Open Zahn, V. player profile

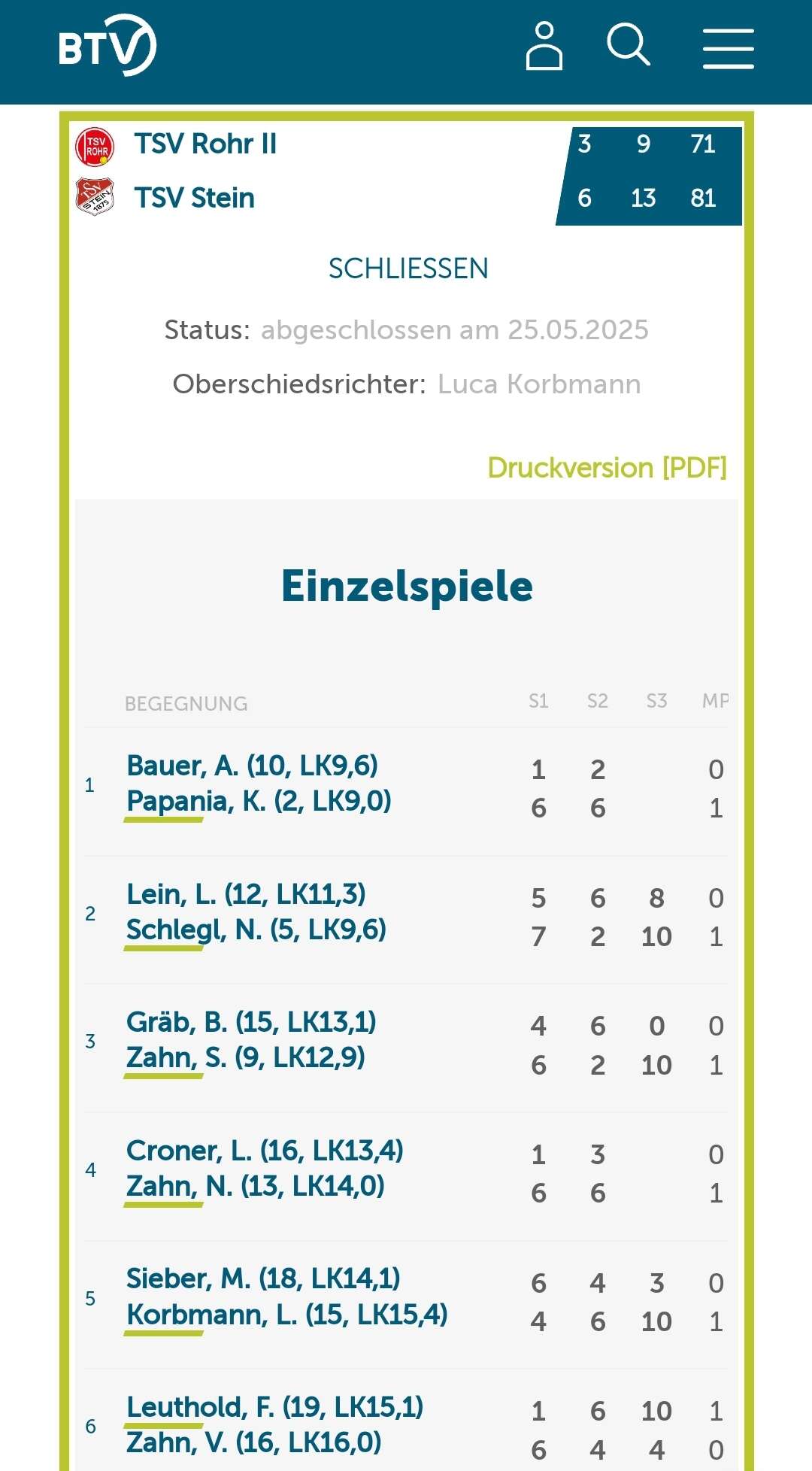pos(253,1442)
